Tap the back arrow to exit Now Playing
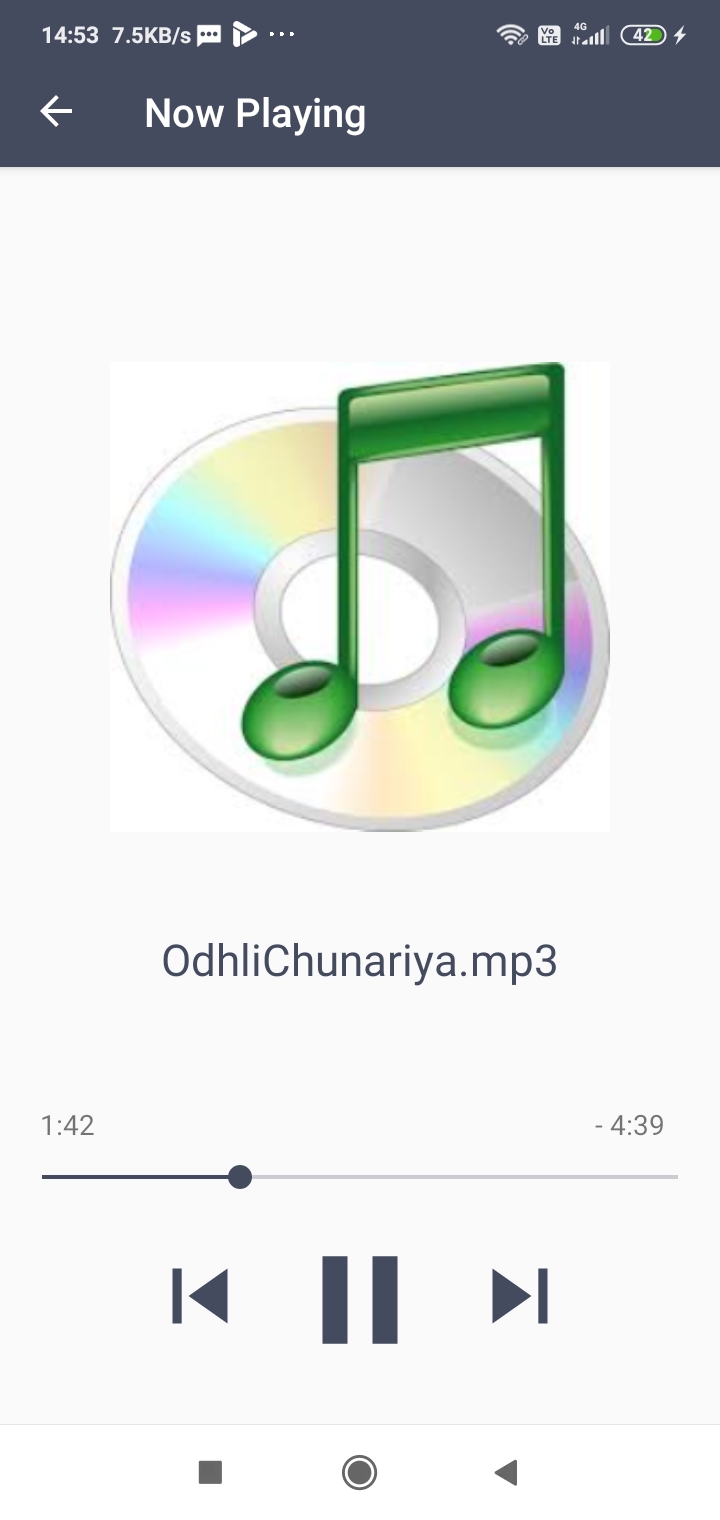 [x=56, y=112]
